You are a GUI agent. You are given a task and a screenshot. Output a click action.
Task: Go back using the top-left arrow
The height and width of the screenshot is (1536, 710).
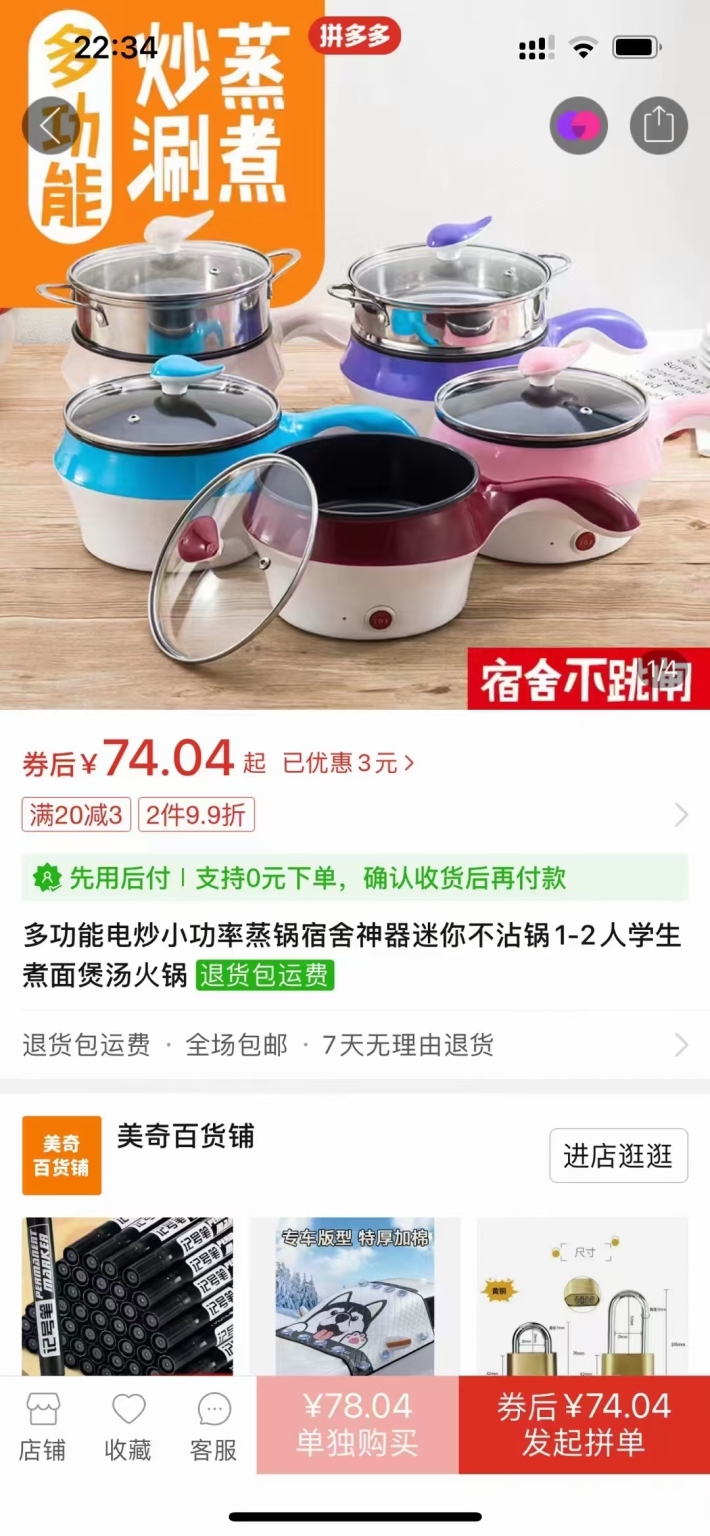pyautogui.click(x=50, y=125)
